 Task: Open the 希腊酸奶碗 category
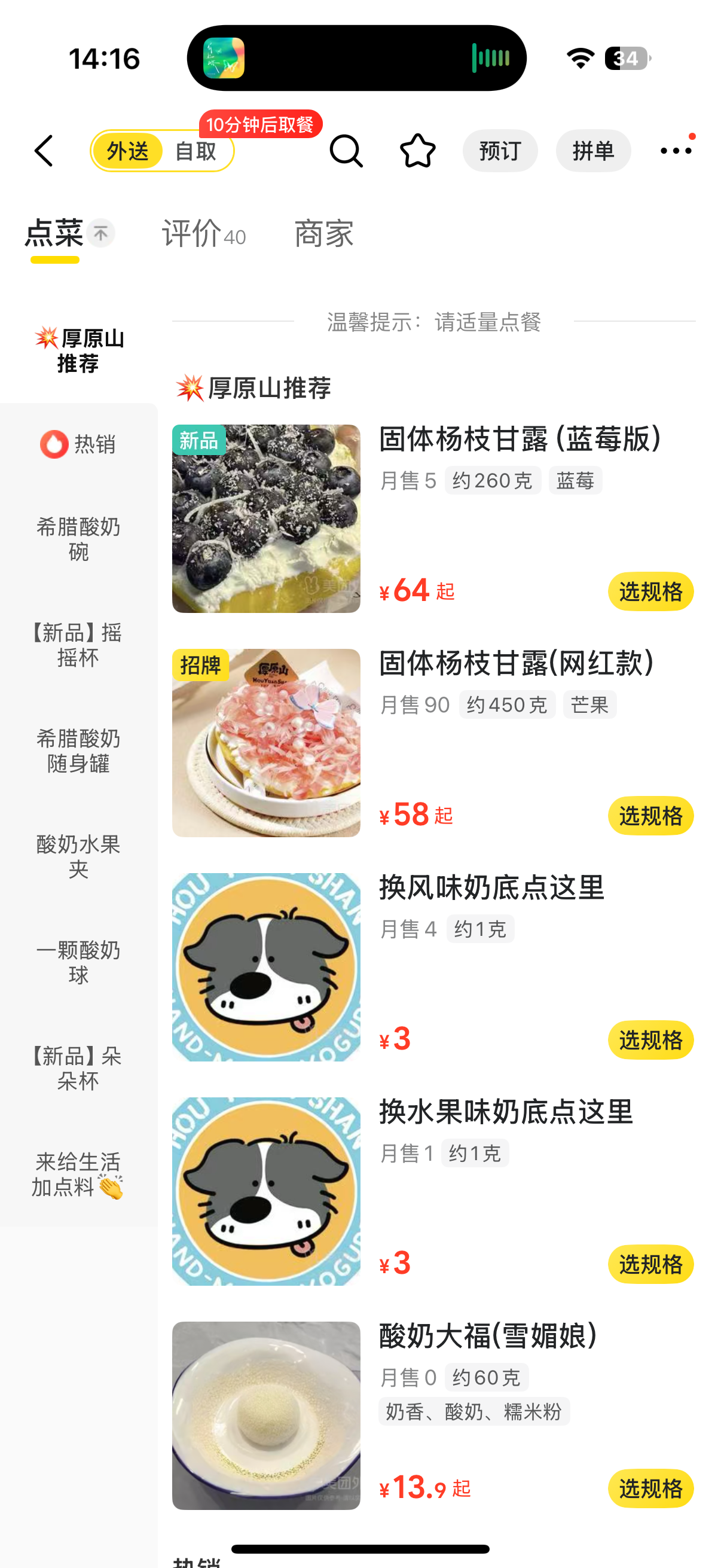pyautogui.click(x=78, y=539)
